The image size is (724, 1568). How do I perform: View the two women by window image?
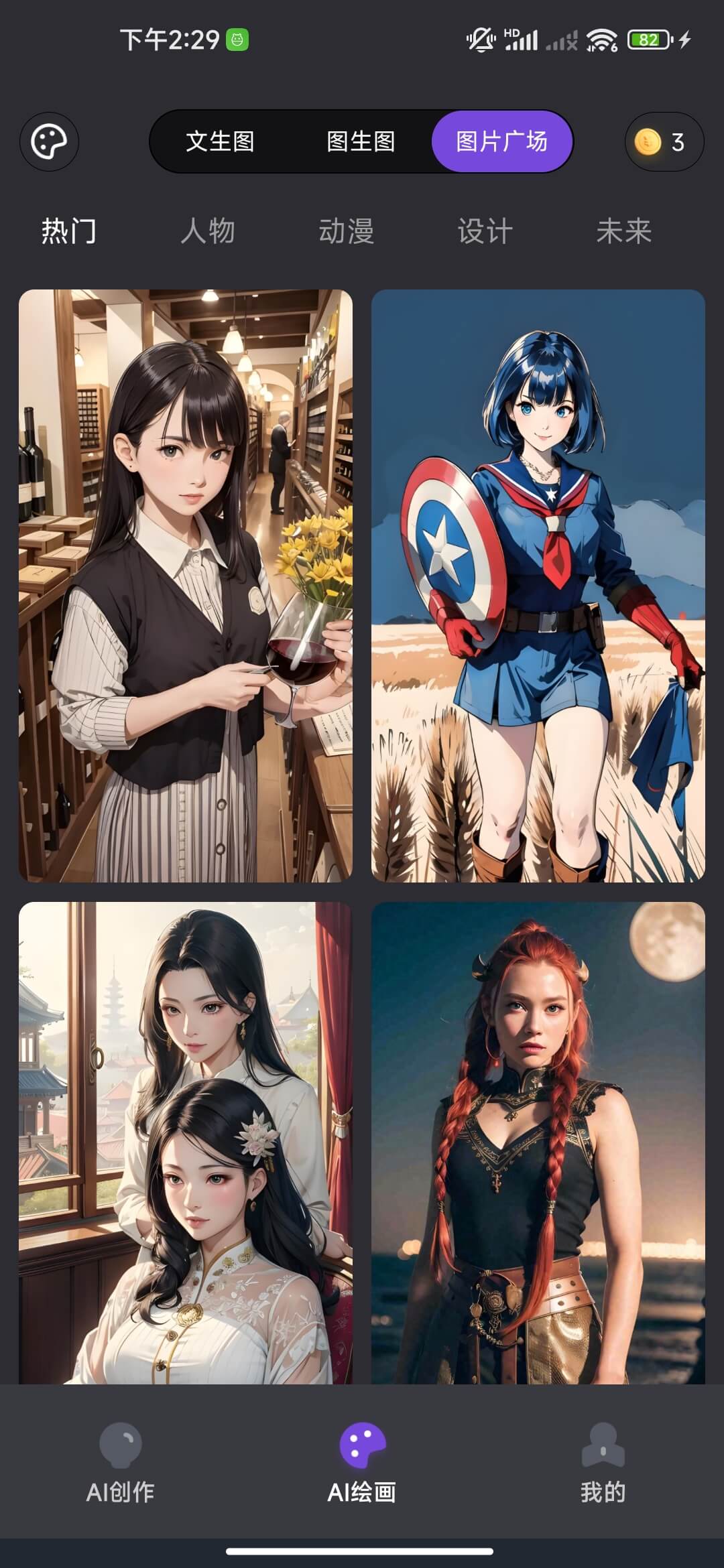coord(186,1142)
